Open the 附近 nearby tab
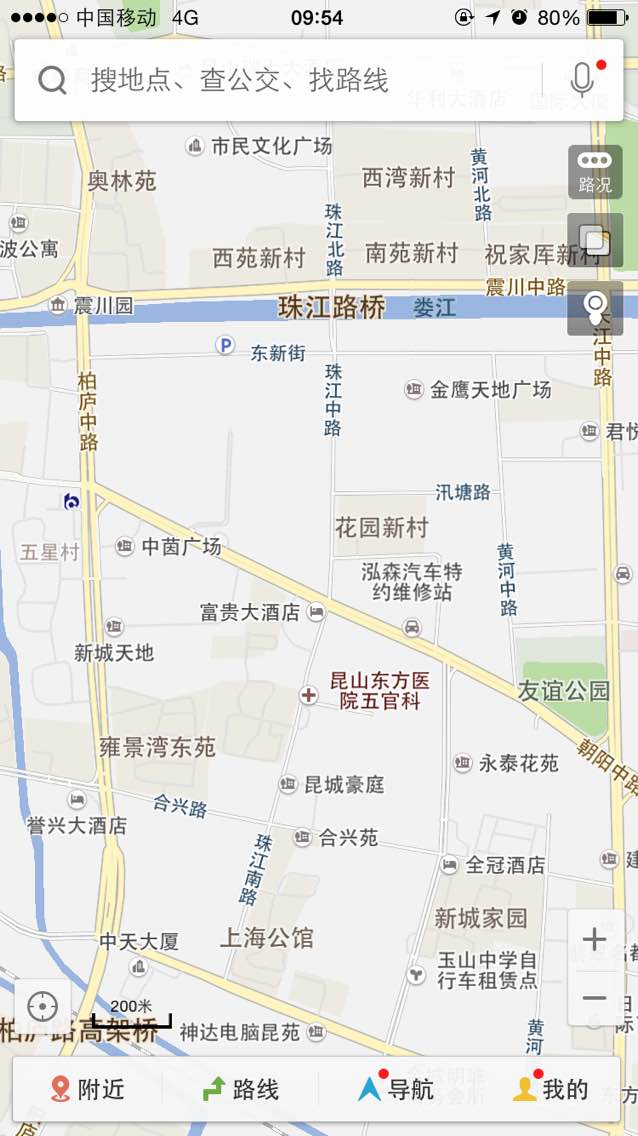The image size is (638, 1136). coord(88,1089)
